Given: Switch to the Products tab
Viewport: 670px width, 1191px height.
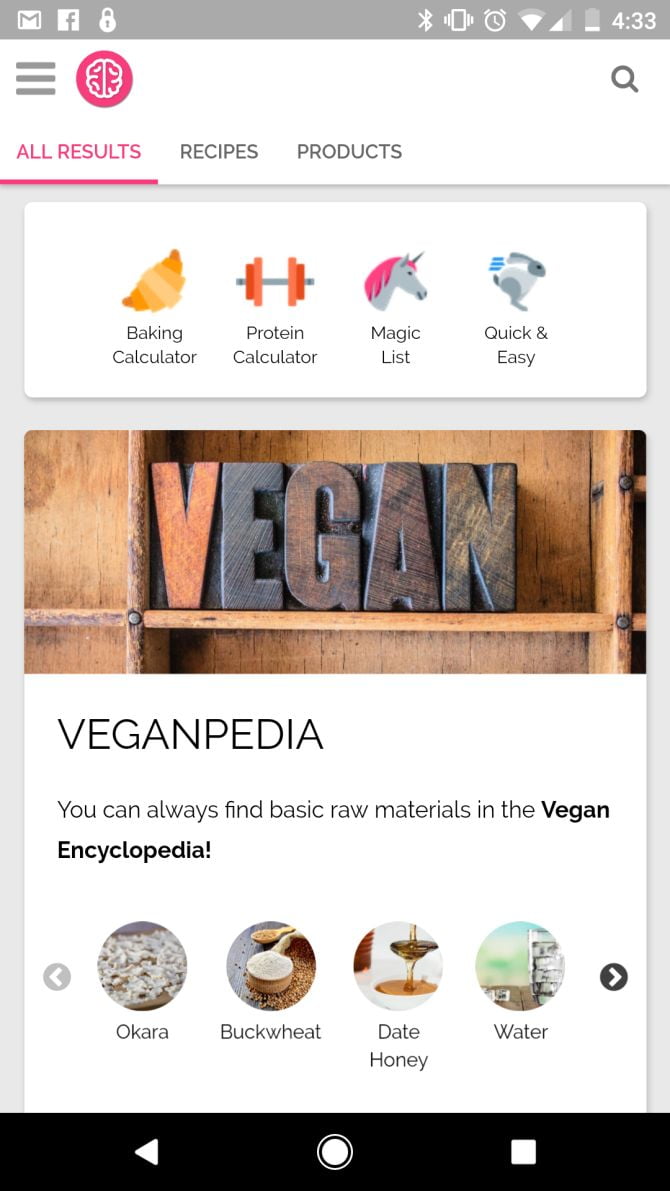Looking at the screenshot, I should [x=349, y=151].
